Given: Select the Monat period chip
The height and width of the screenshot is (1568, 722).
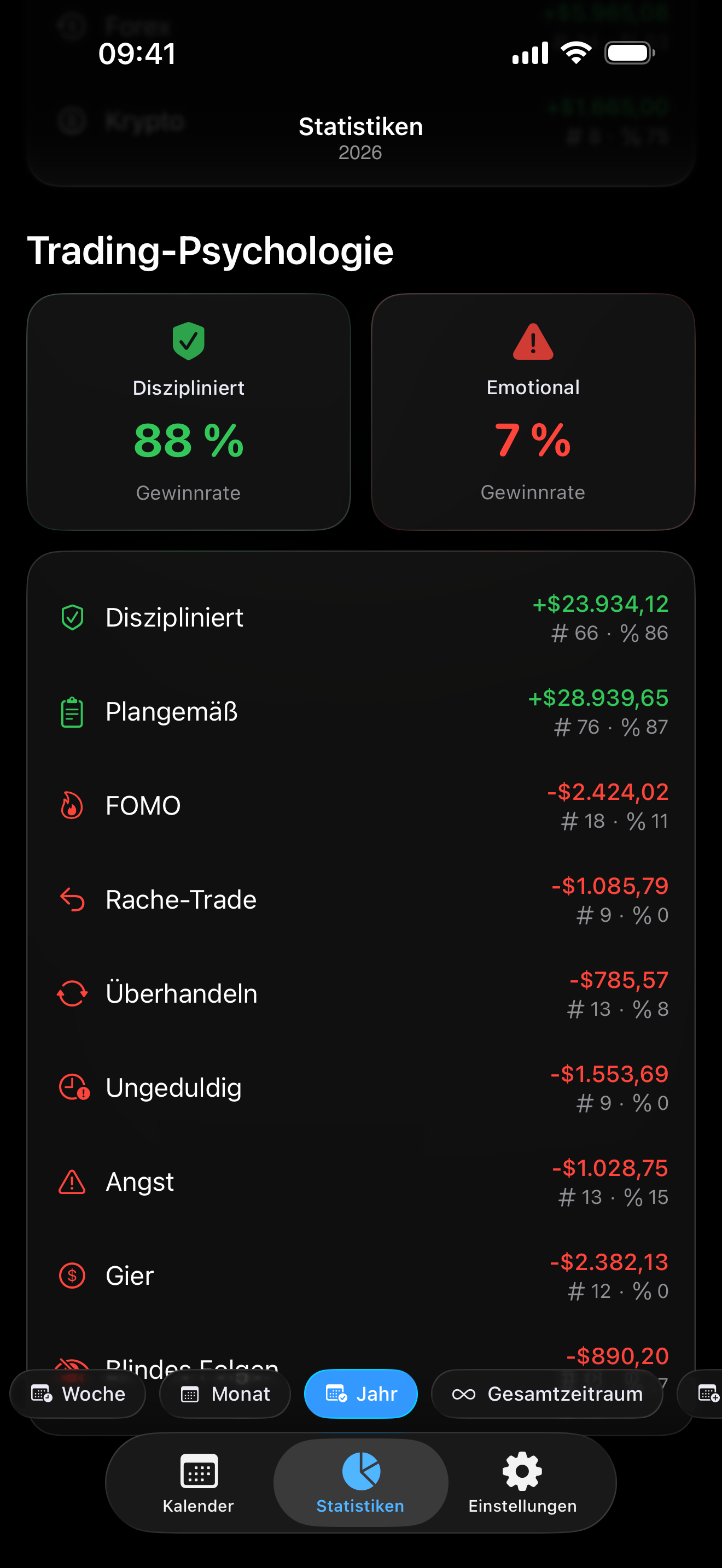Looking at the screenshot, I should click(225, 1394).
